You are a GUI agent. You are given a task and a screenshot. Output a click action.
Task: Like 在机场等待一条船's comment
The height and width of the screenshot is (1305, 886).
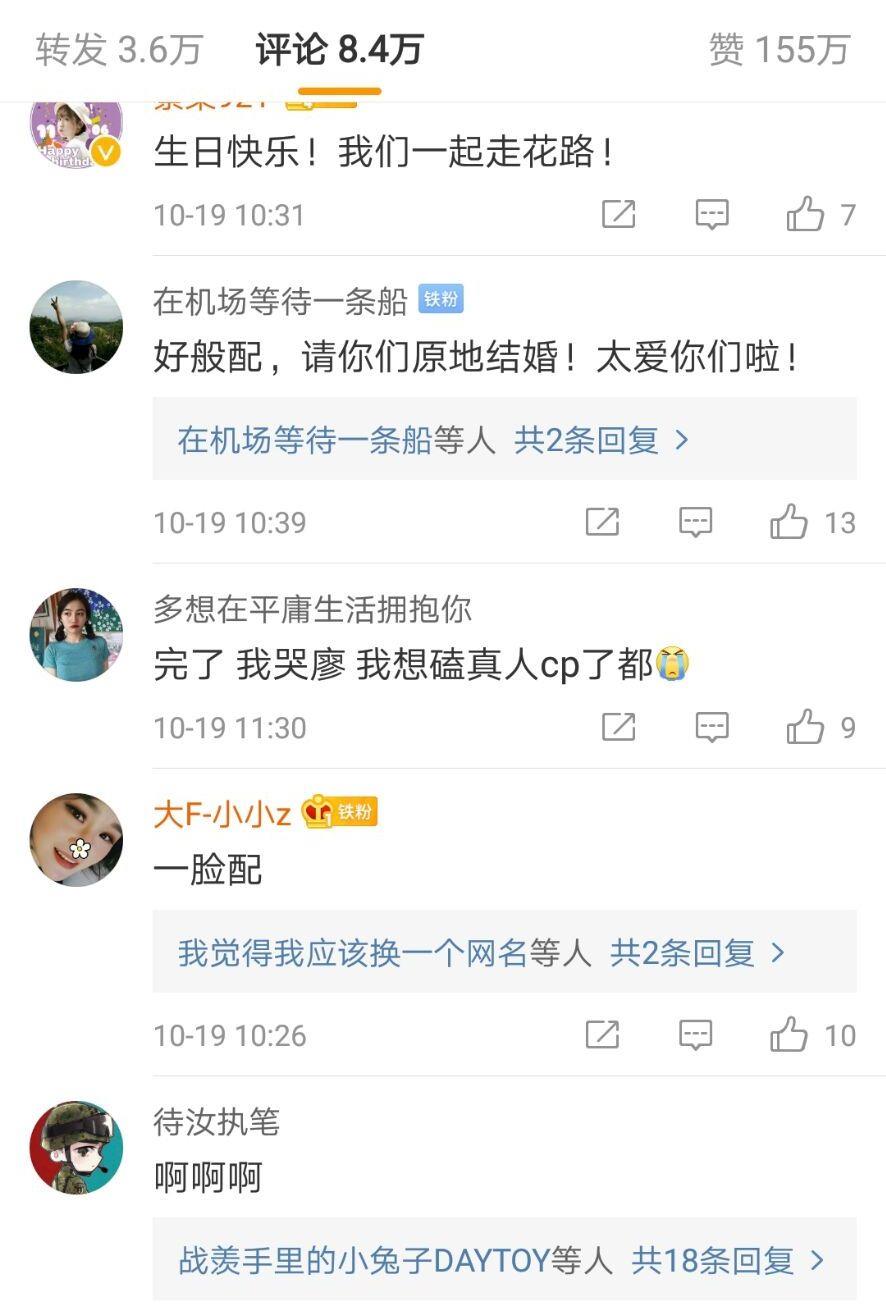pyautogui.click(x=789, y=522)
